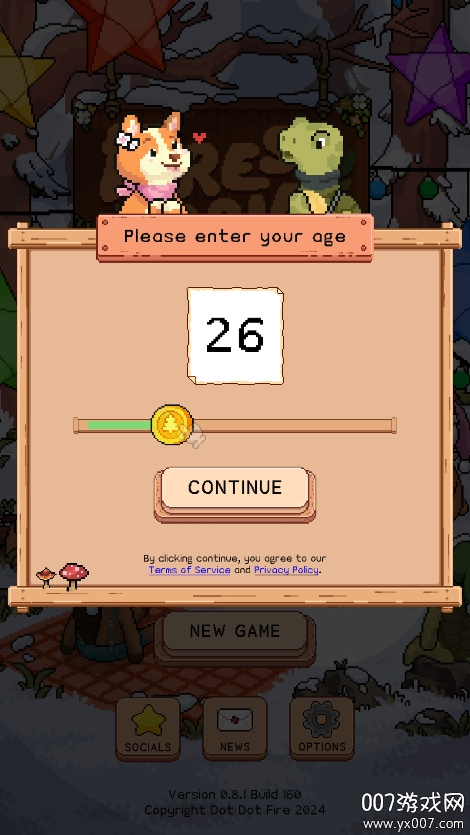The height and width of the screenshot is (835, 470).
Task: Tap the Continue button
Action: 235,488
